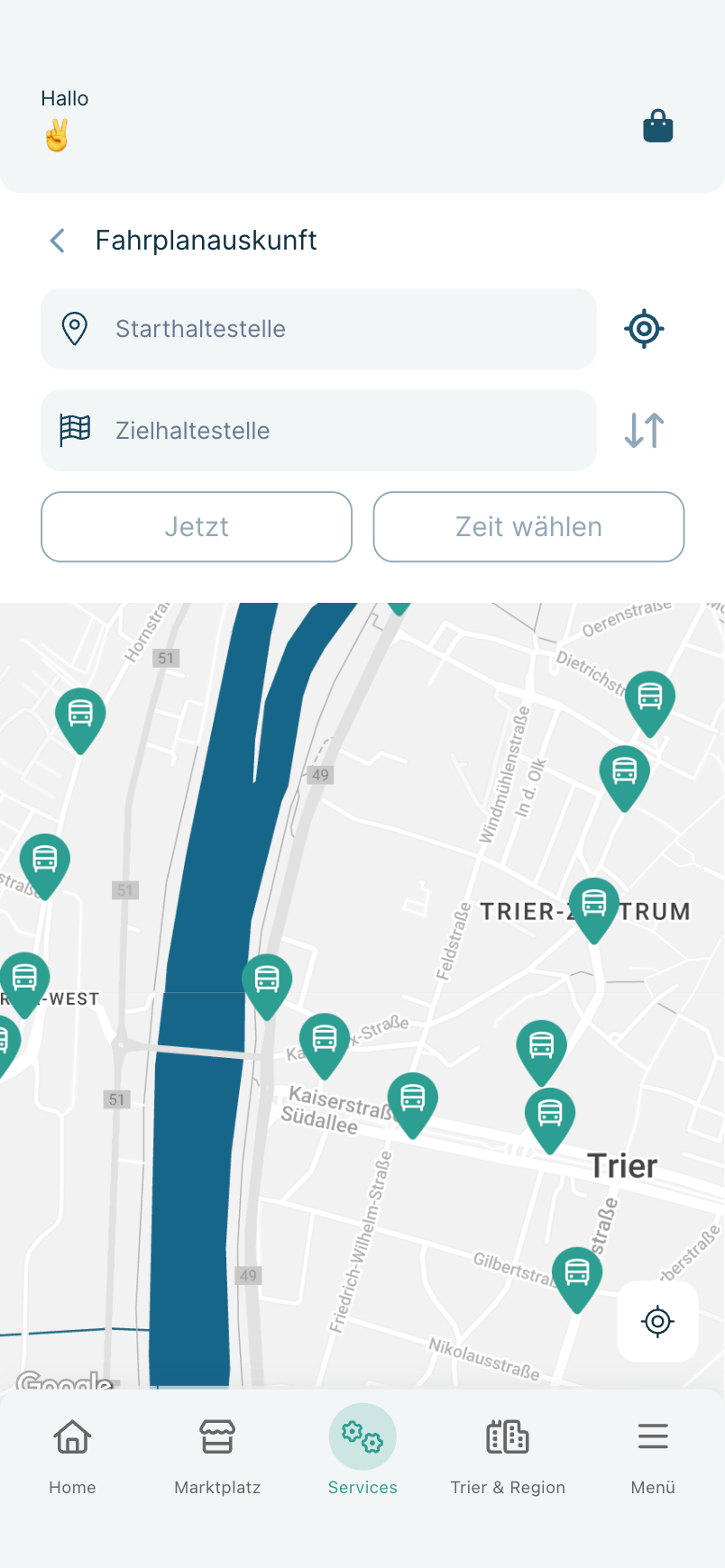Switch to the Trier & Region tab
Image resolution: width=725 pixels, height=1568 pixels.
(x=508, y=1453)
